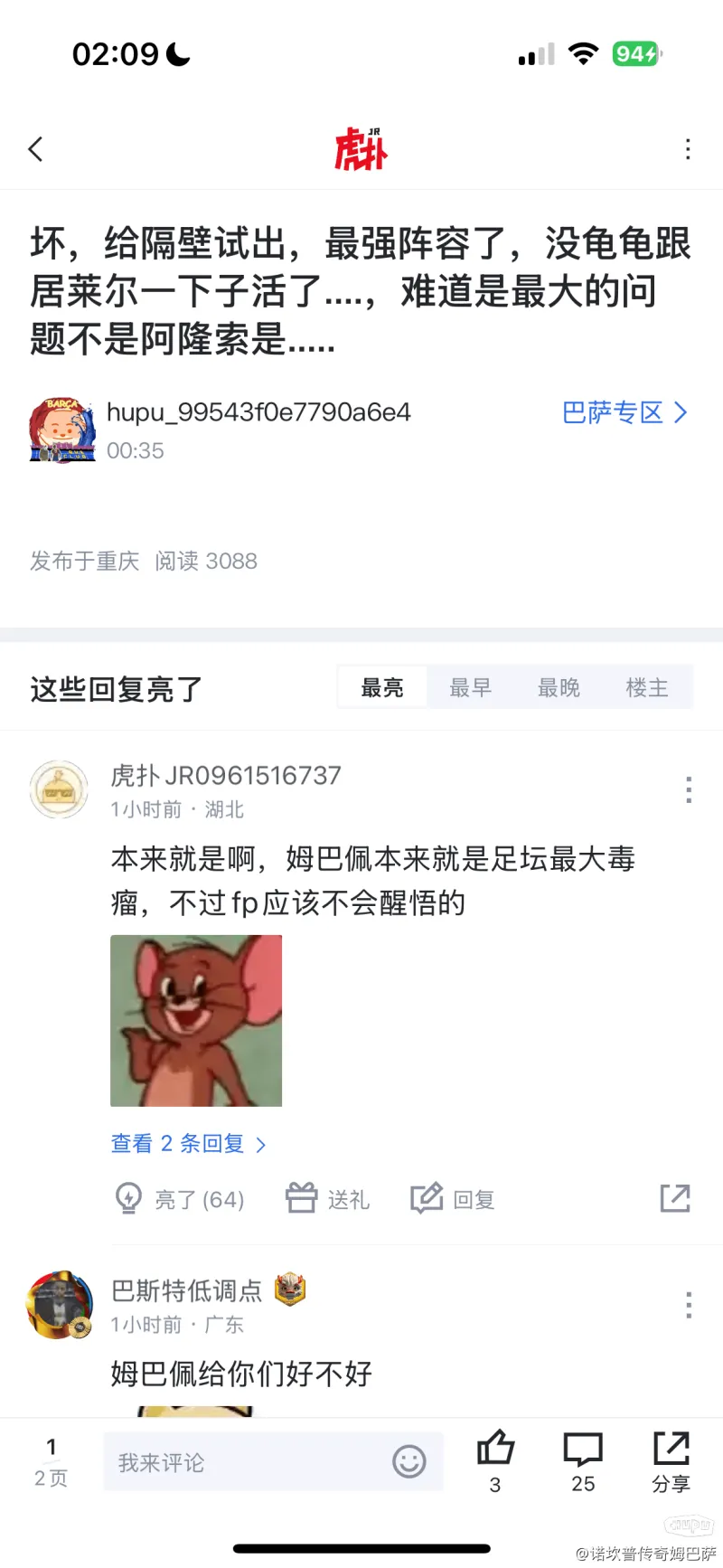
Task: Share 虎扑JR0961516737's comment
Action: [x=675, y=1199]
